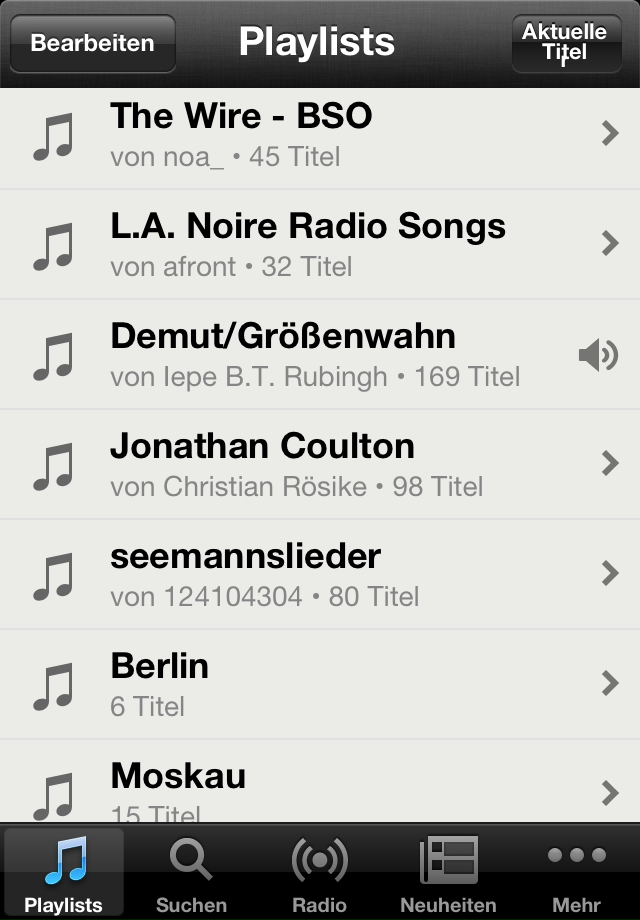The width and height of the screenshot is (640, 920).
Task: Open the Mehr tab
Action: 577,873
